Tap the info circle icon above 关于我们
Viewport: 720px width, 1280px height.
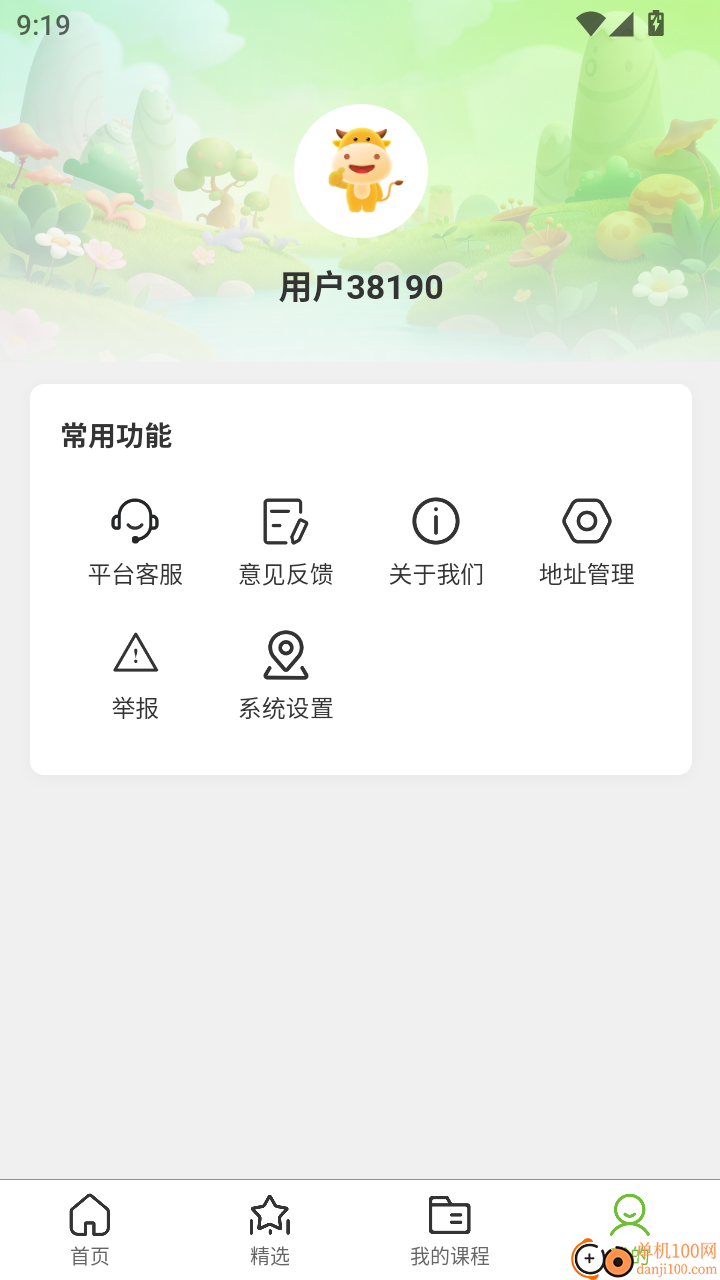pyautogui.click(x=435, y=520)
